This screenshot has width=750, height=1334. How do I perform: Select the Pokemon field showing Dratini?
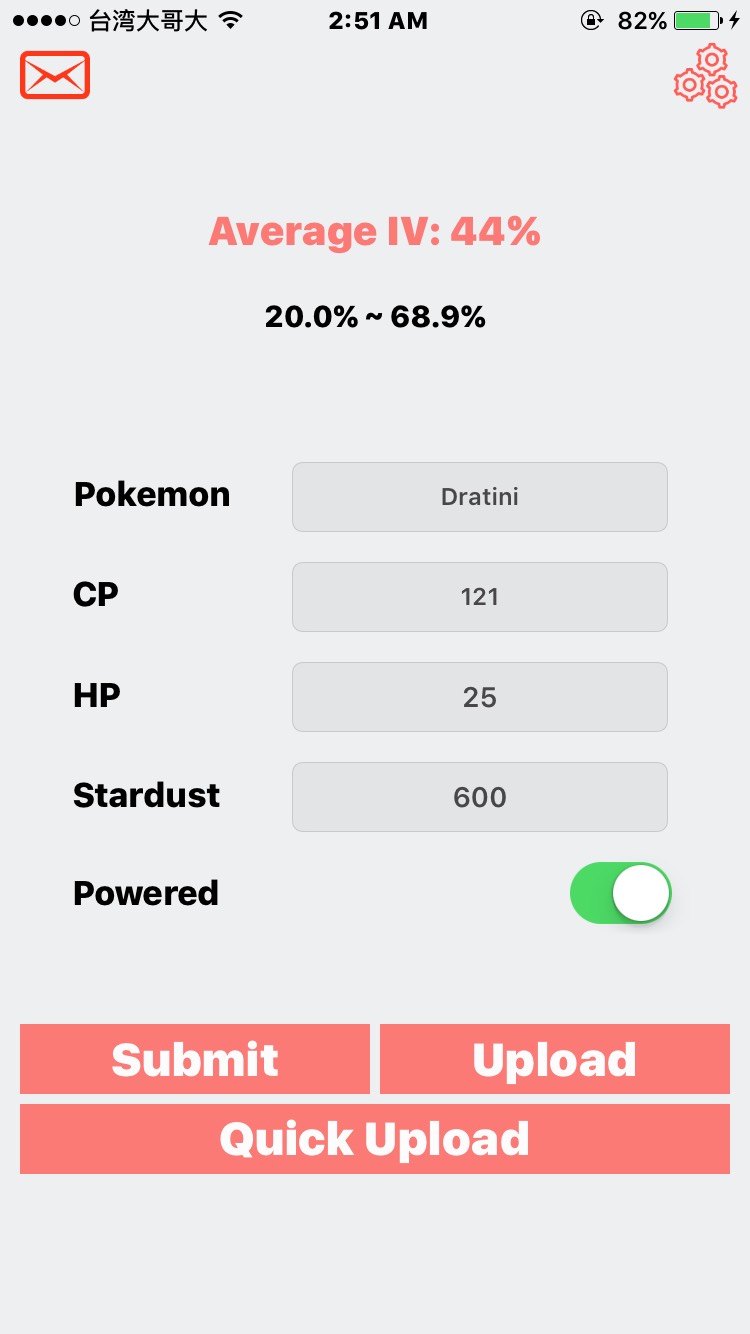click(x=480, y=497)
